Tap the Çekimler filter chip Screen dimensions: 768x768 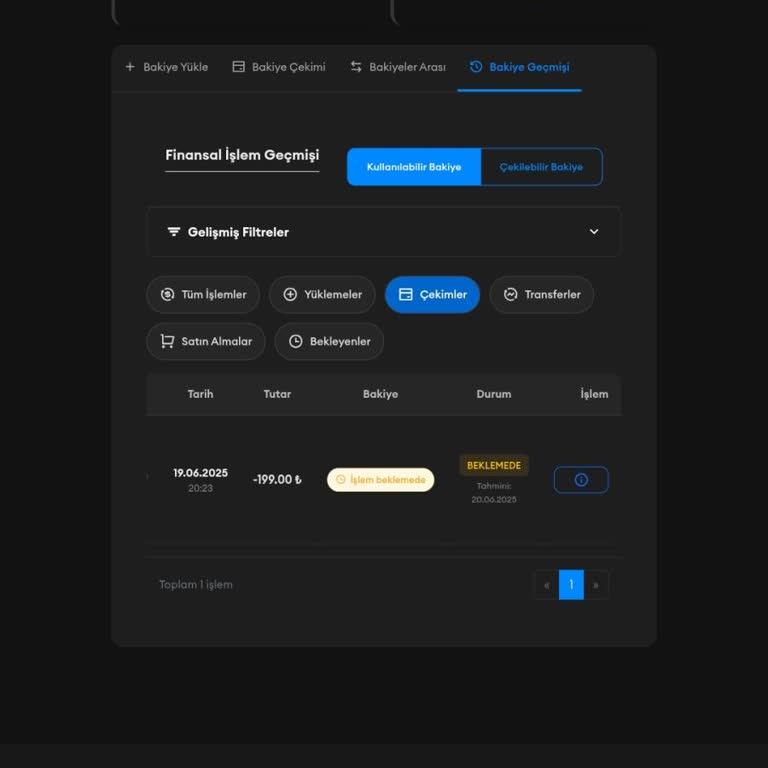pyautogui.click(x=432, y=295)
